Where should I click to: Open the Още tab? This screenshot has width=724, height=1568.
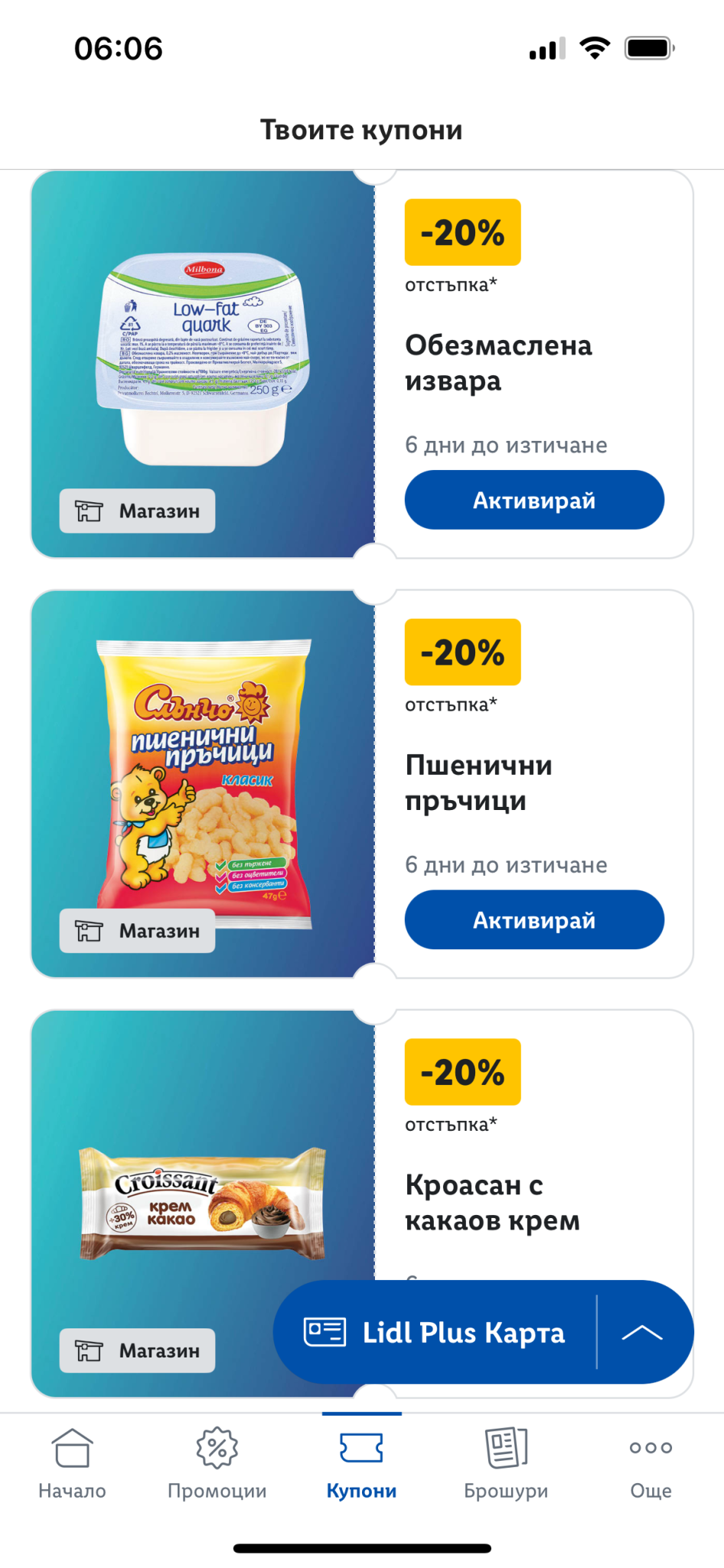(651, 1464)
